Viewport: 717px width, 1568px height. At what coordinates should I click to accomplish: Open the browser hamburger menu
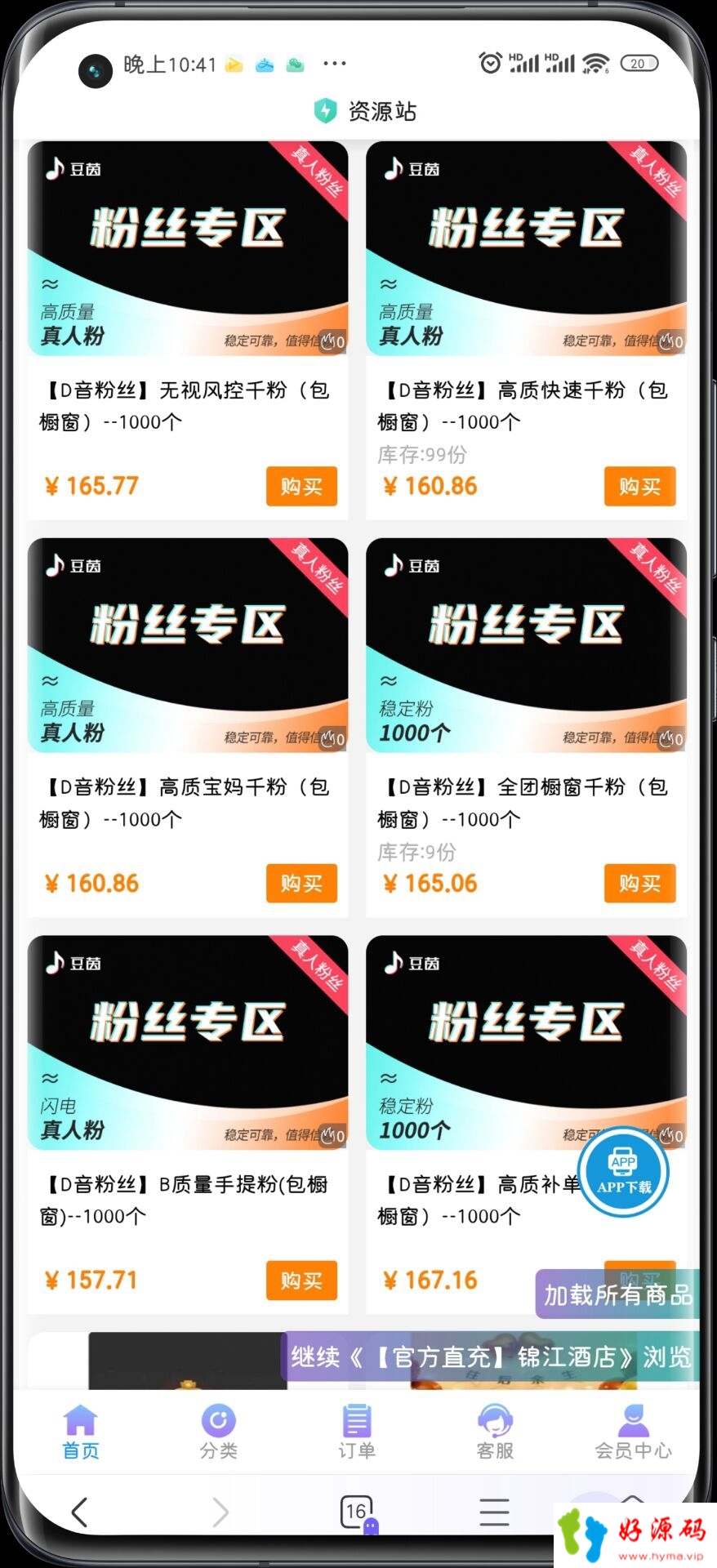[494, 1512]
